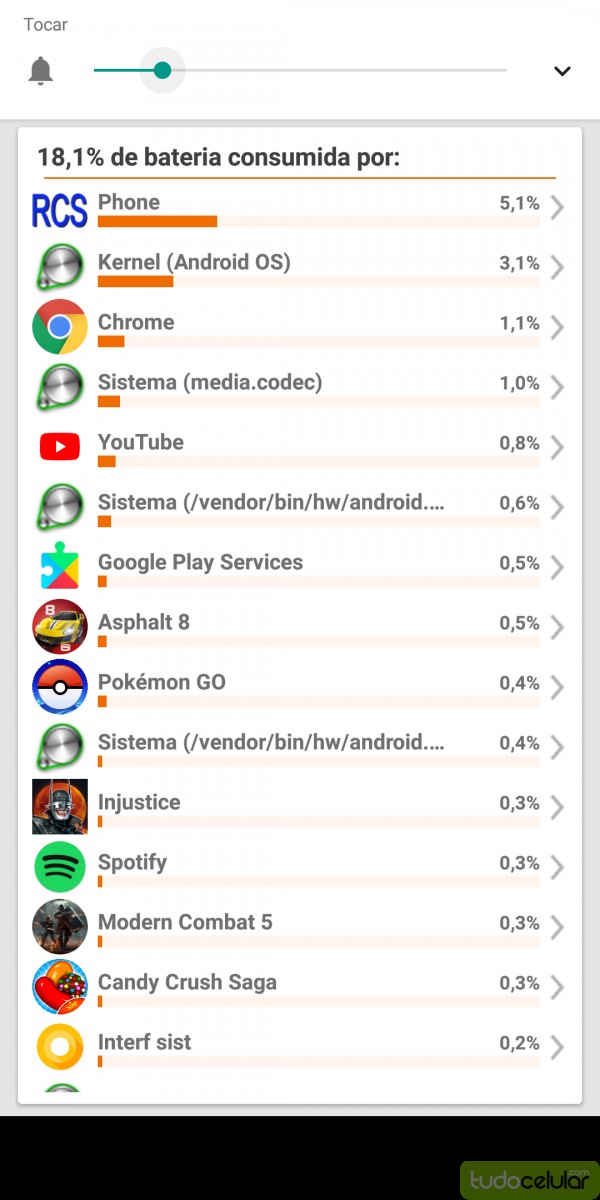Open YouTube battery usage details
The height and width of the screenshot is (1200, 600).
[x=298, y=447]
